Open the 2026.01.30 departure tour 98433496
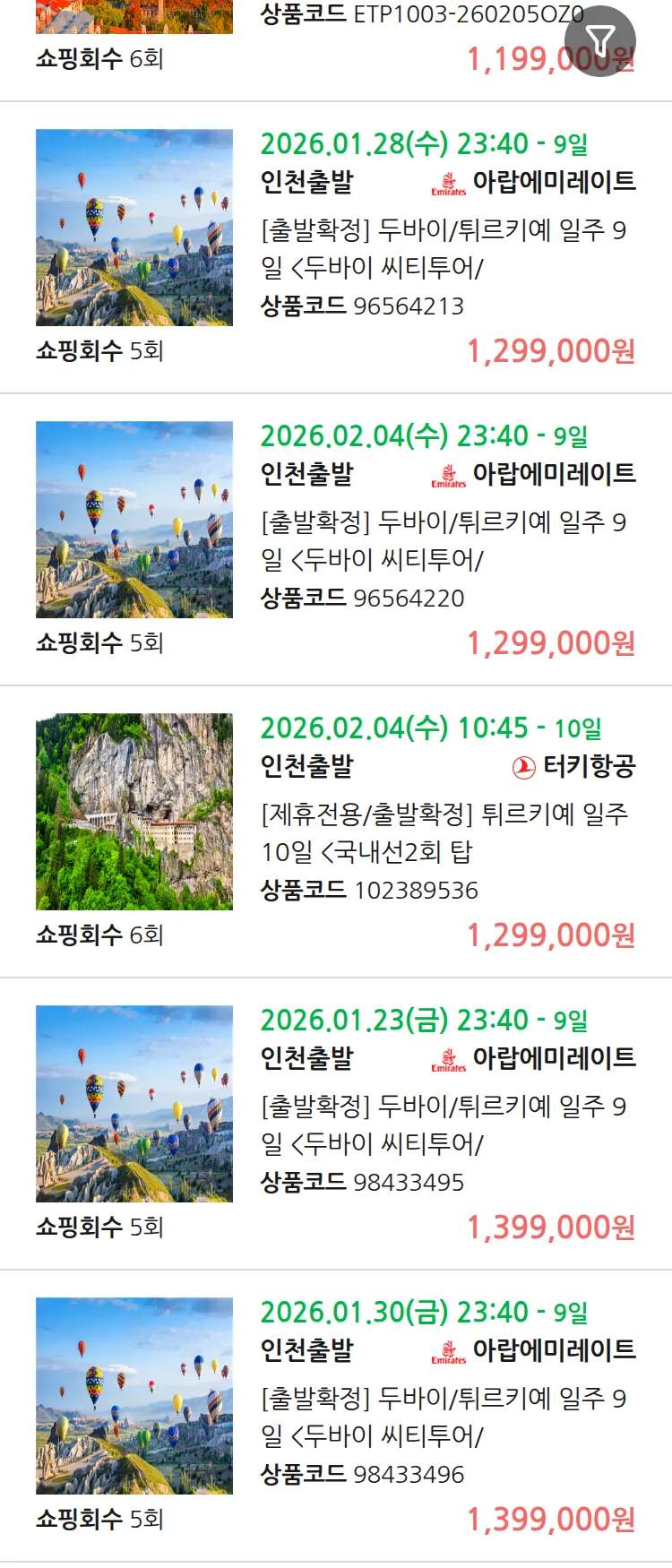672x1568 pixels. [445, 1417]
